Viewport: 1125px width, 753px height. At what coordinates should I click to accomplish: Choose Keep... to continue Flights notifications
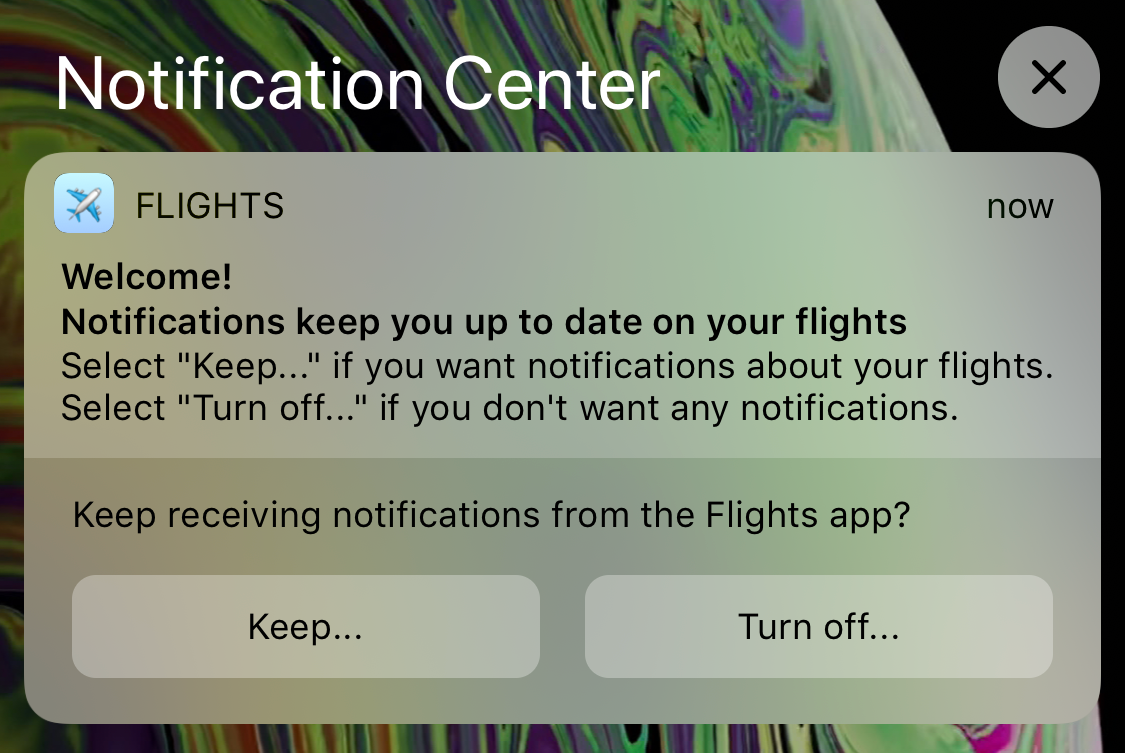pos(305,626)
